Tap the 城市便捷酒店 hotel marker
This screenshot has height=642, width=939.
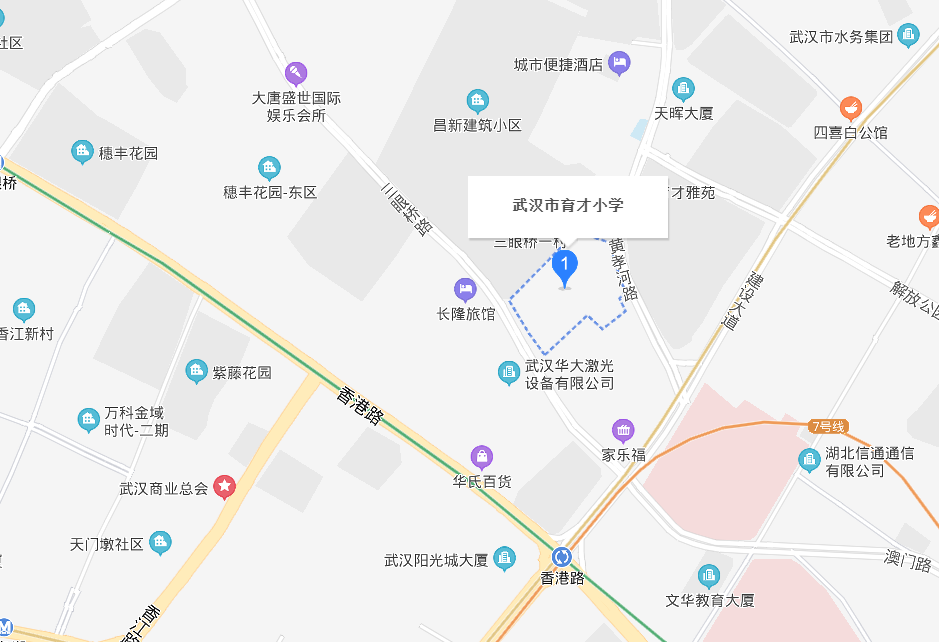coord(620,64)
